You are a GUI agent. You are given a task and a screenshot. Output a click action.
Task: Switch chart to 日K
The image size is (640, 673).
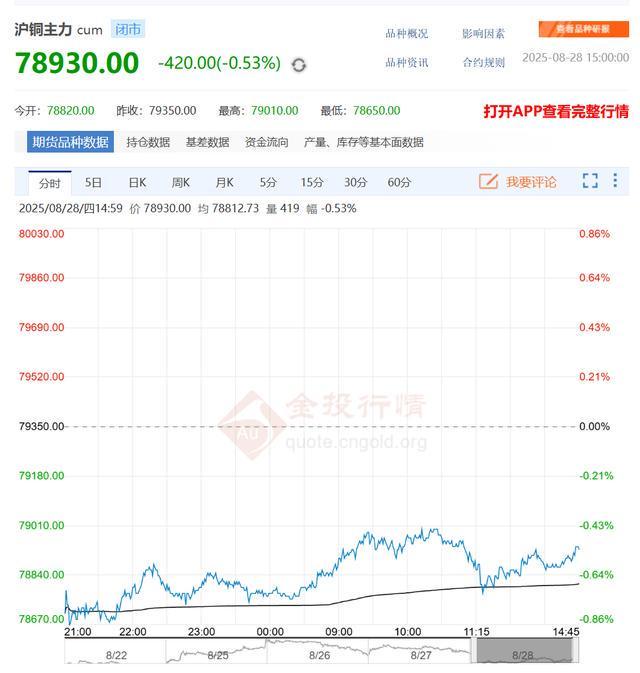click(x=137, y=182)
